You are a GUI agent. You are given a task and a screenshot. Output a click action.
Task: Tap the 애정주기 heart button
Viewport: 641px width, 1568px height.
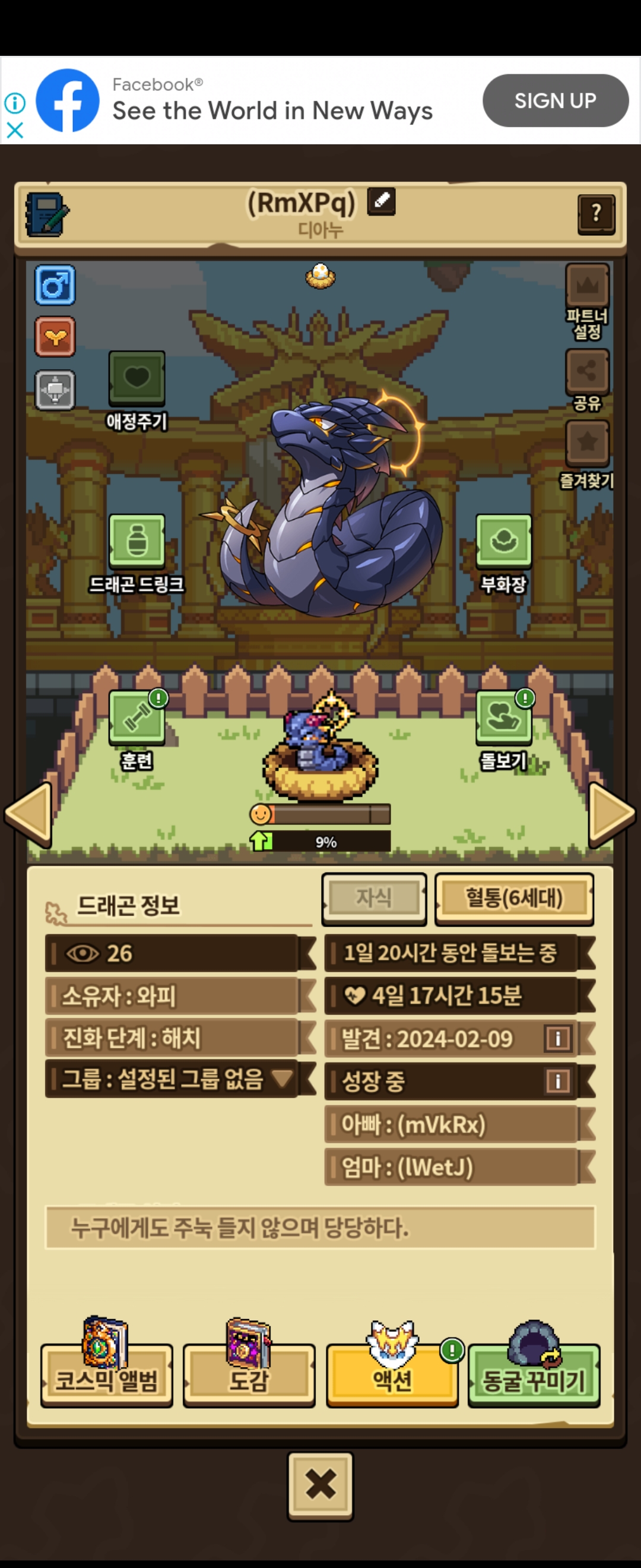[x=137, y=378]
